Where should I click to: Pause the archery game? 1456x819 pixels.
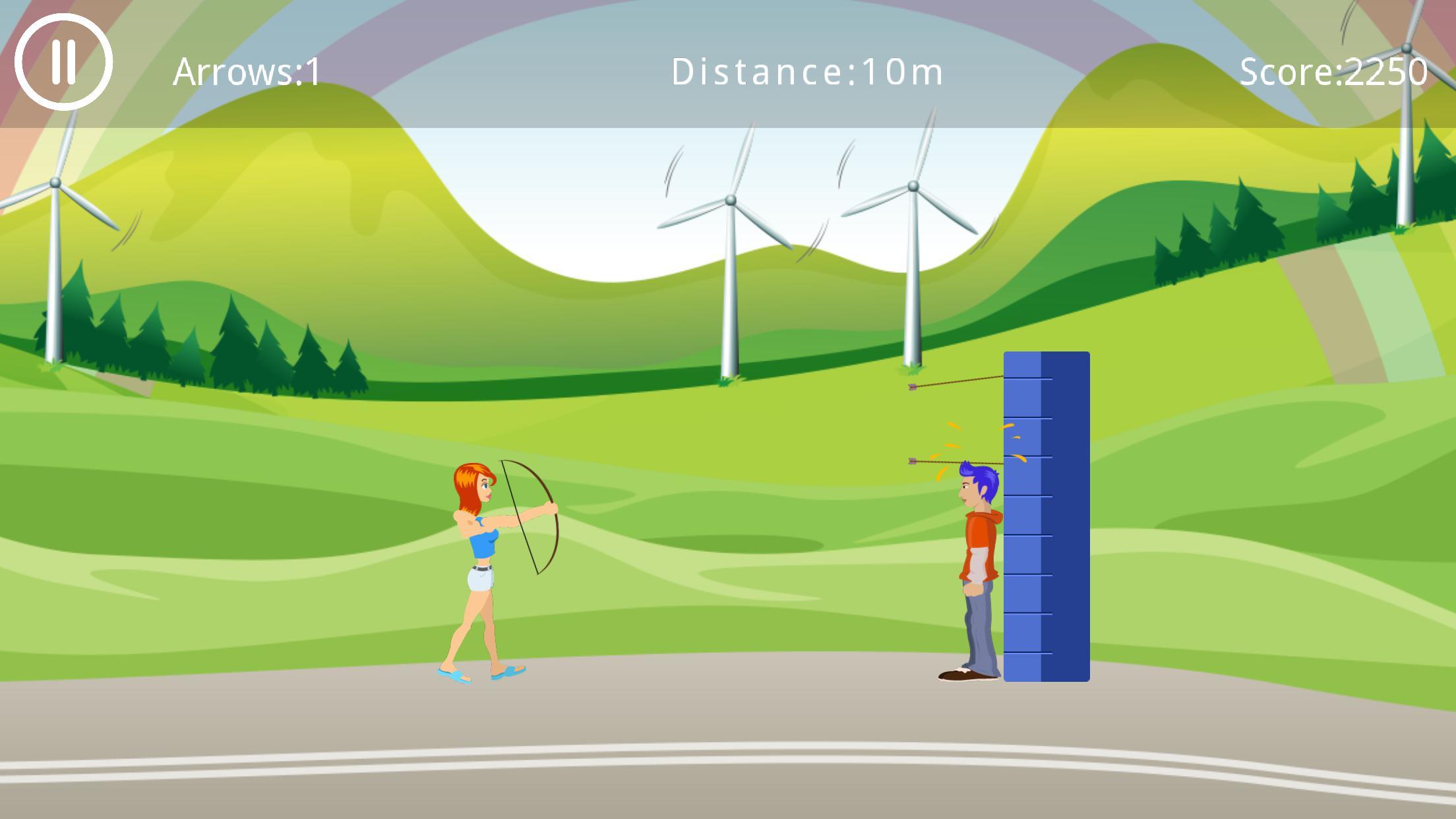pos(63,62)
